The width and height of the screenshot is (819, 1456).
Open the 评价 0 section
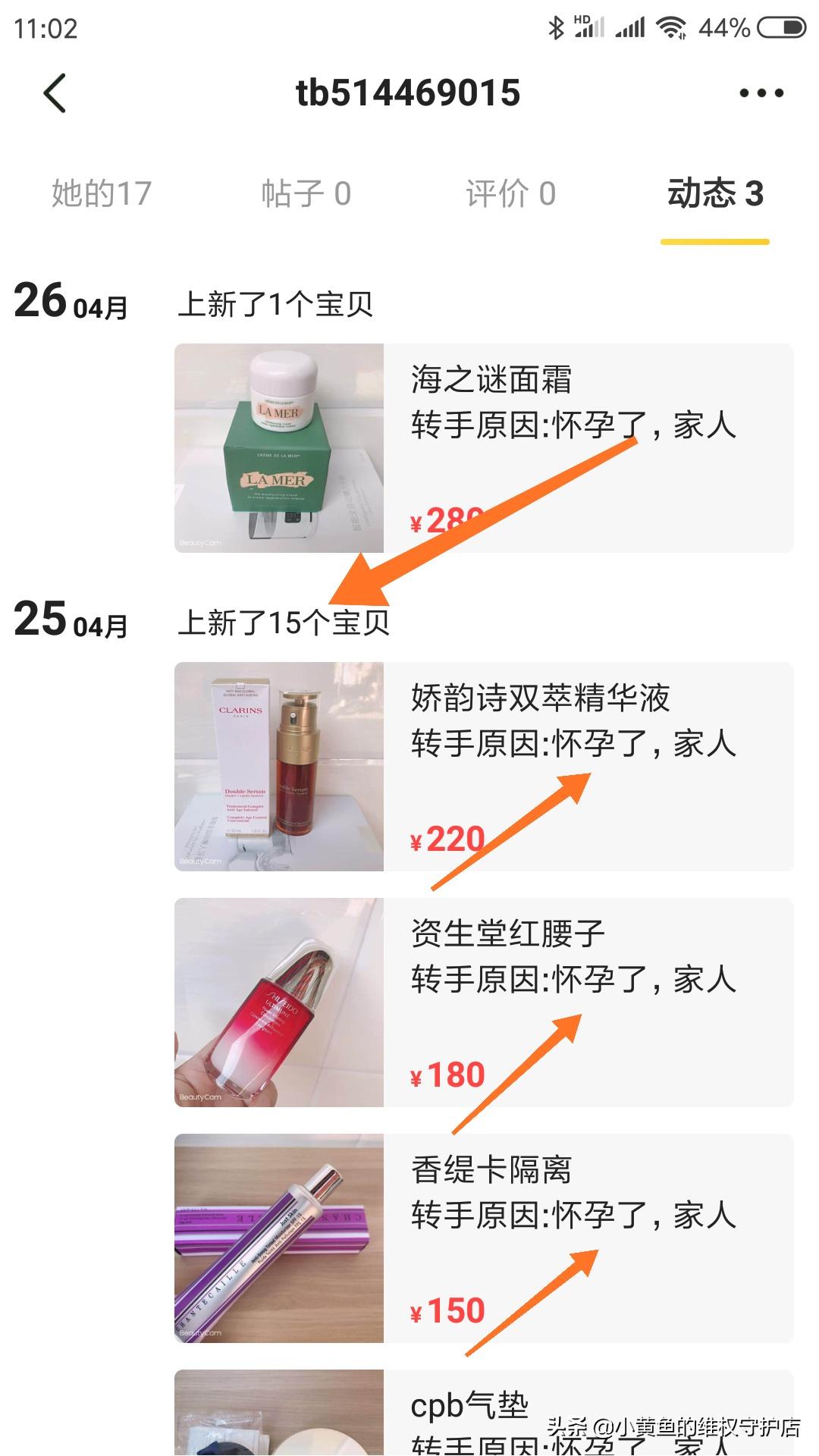[x=513, y=193]
